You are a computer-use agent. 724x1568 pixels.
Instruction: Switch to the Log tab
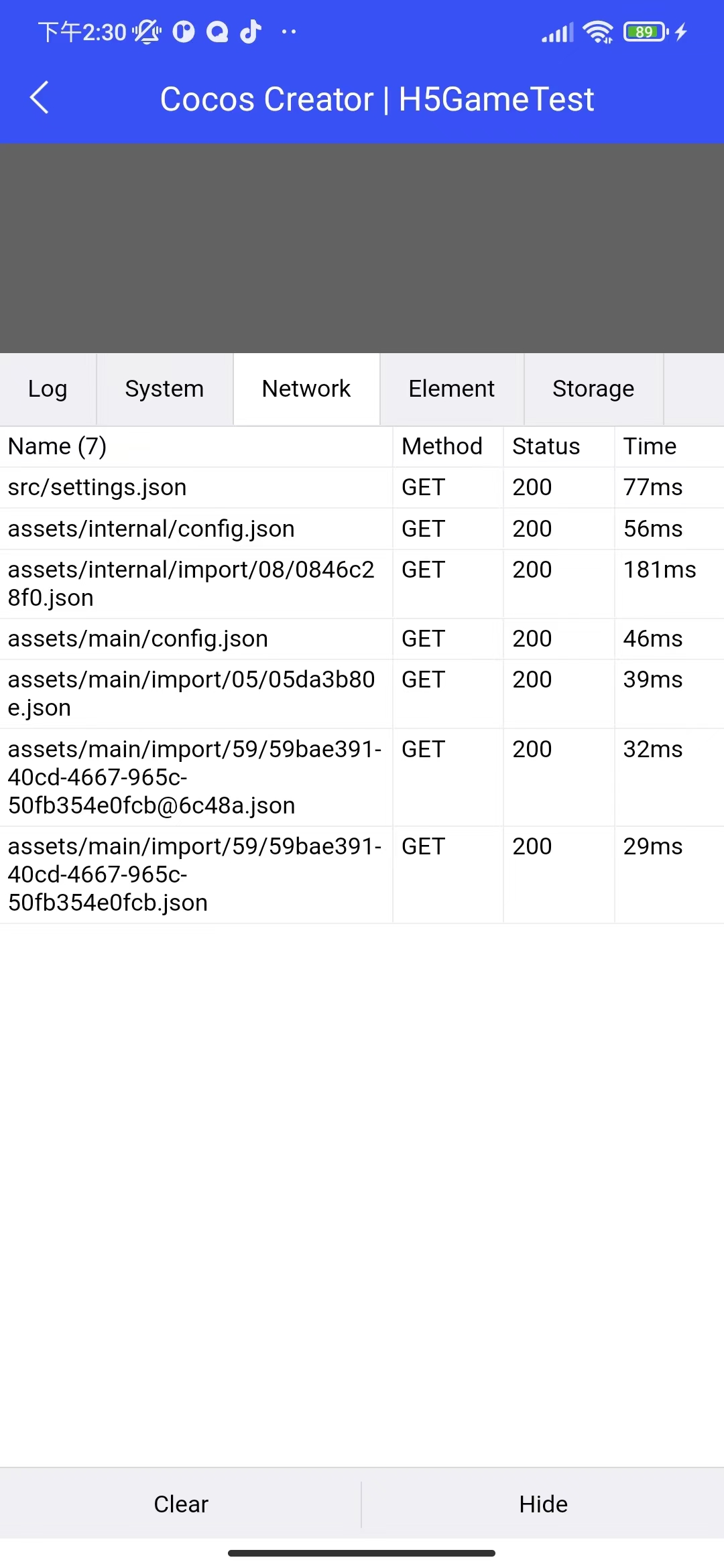click(48, 389)
